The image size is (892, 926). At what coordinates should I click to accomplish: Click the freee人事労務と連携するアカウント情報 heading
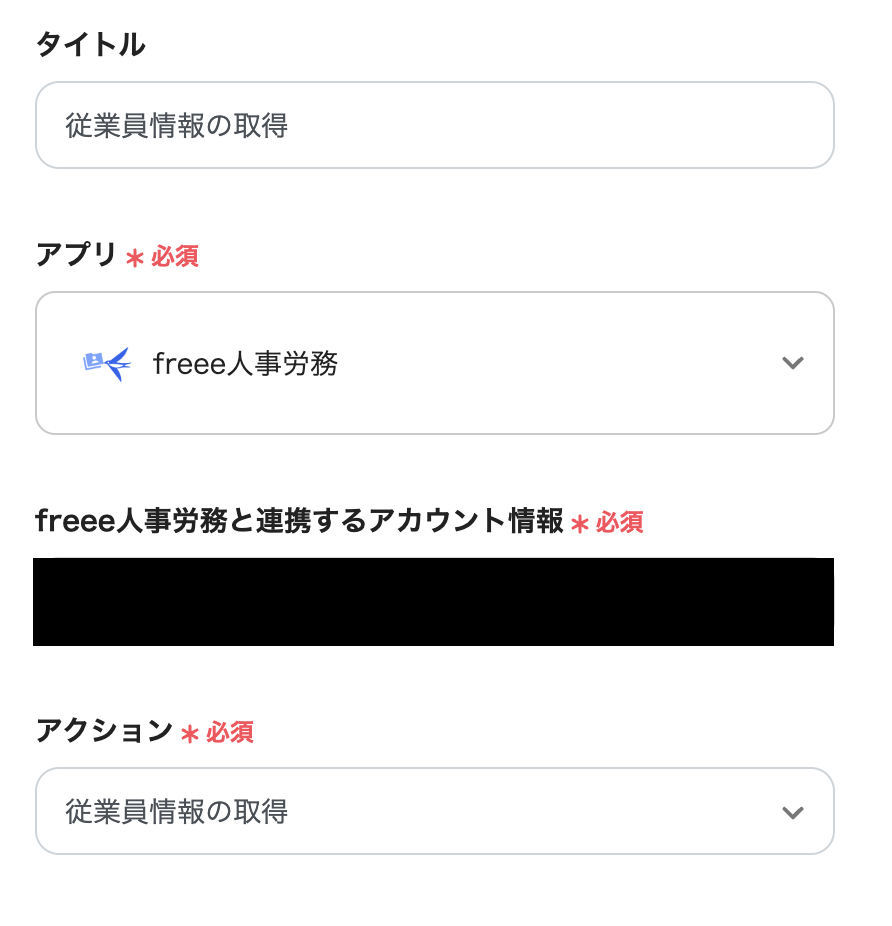click(300, 521)
